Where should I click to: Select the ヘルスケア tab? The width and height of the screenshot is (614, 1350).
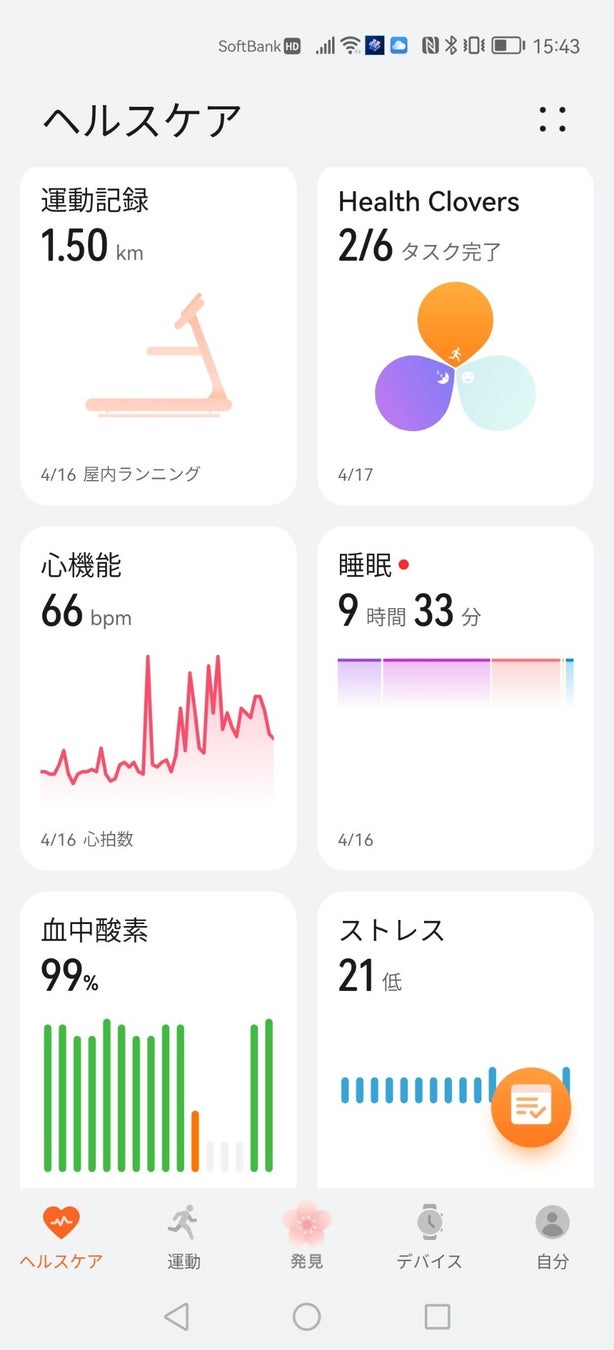[x=61, y=1236]
